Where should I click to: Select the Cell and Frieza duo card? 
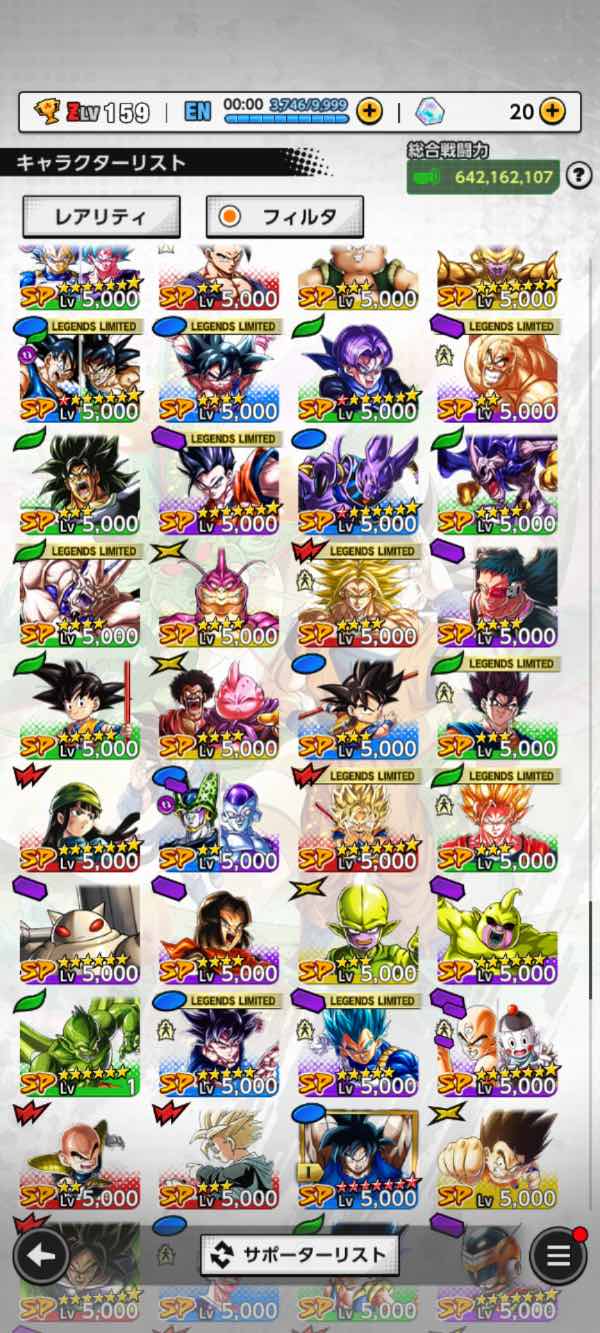pos(219,820)
